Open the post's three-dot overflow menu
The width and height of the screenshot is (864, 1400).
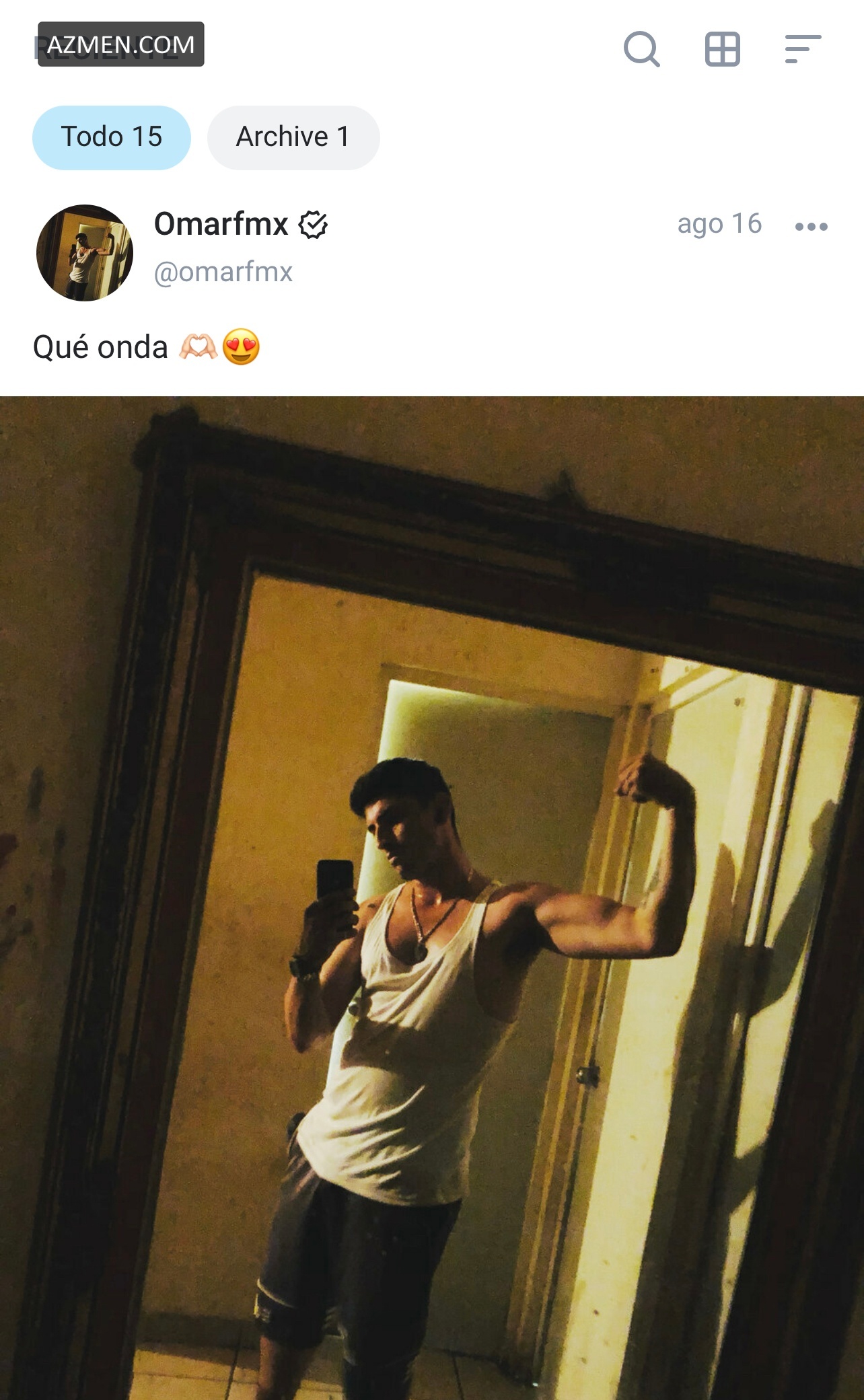811,226
